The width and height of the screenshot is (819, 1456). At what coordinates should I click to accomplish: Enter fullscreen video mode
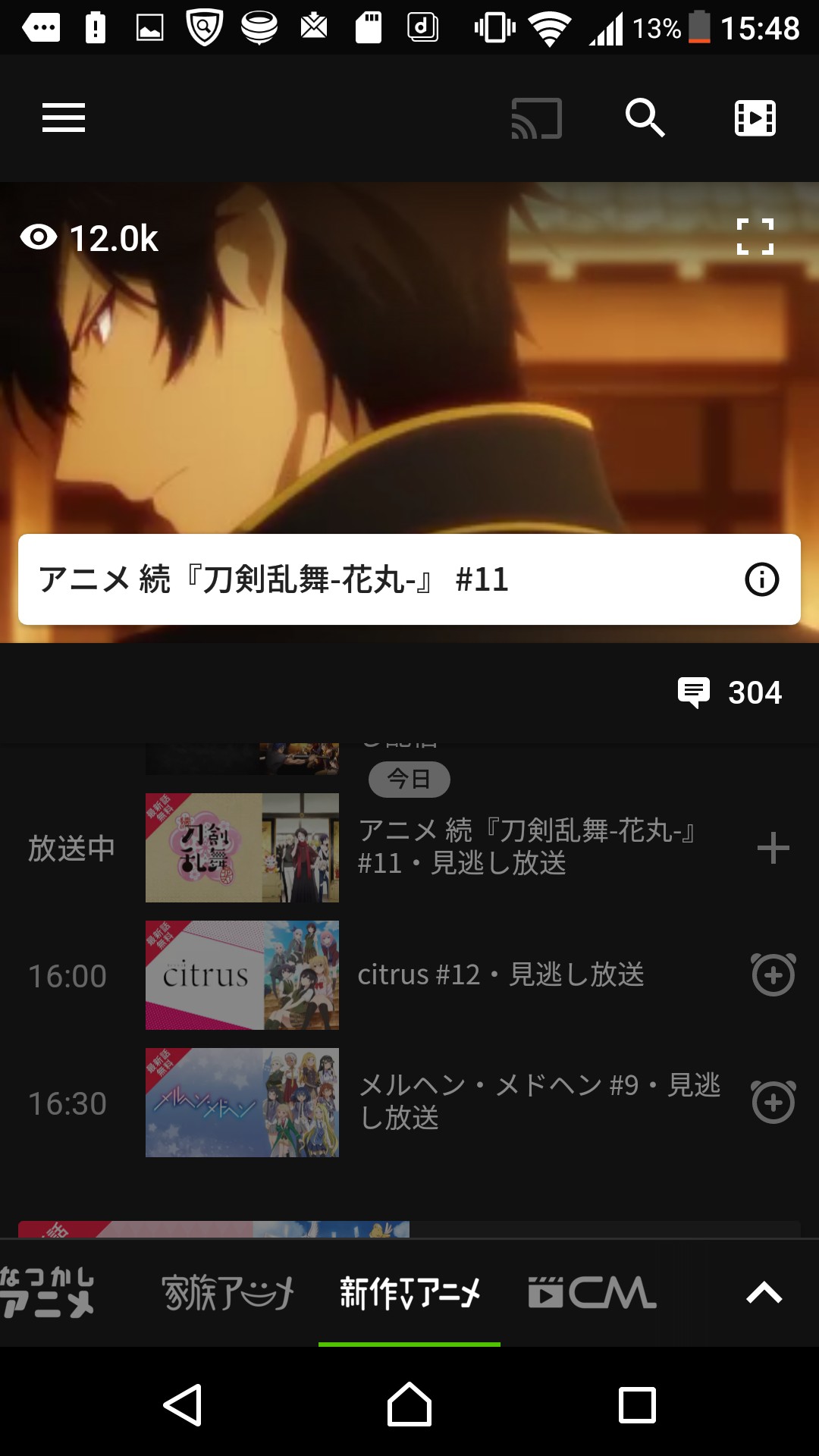coord(755,237)
